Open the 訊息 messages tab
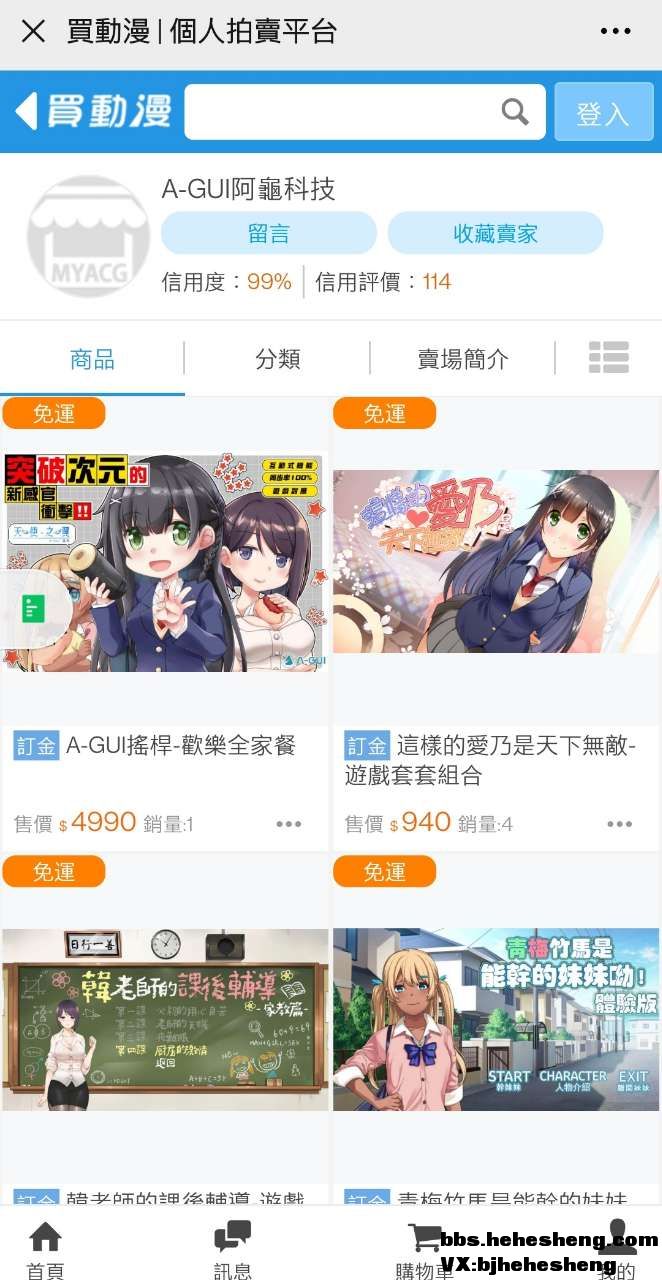Viewport: 662px width, 1280px height. 232,1248
